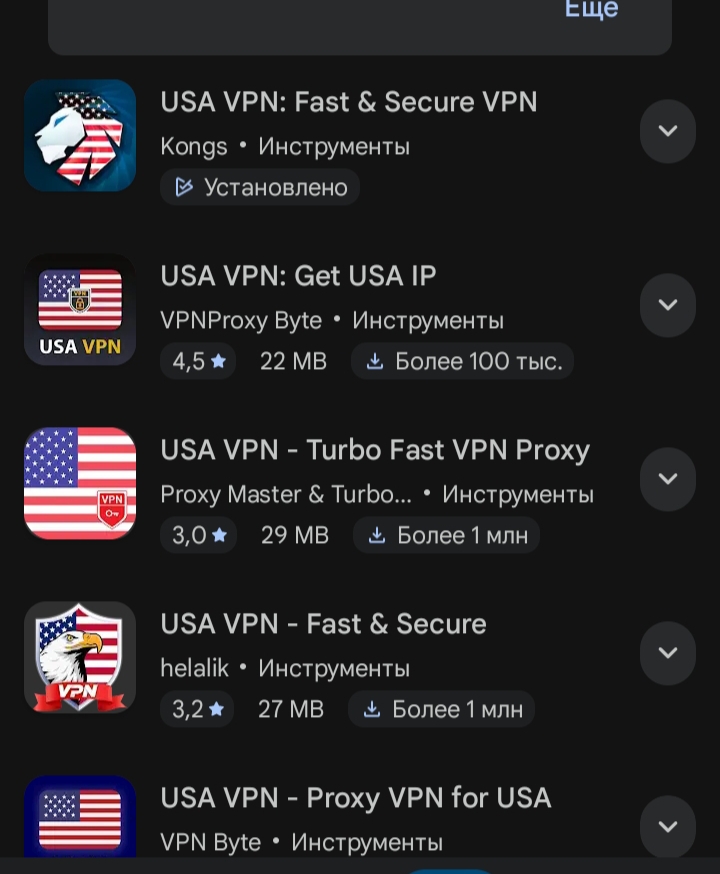Viewport: 720px width, 874px height.
Task: Open USA VPN - Proxy VPN for USA
Action: click(x=355, y=799)
